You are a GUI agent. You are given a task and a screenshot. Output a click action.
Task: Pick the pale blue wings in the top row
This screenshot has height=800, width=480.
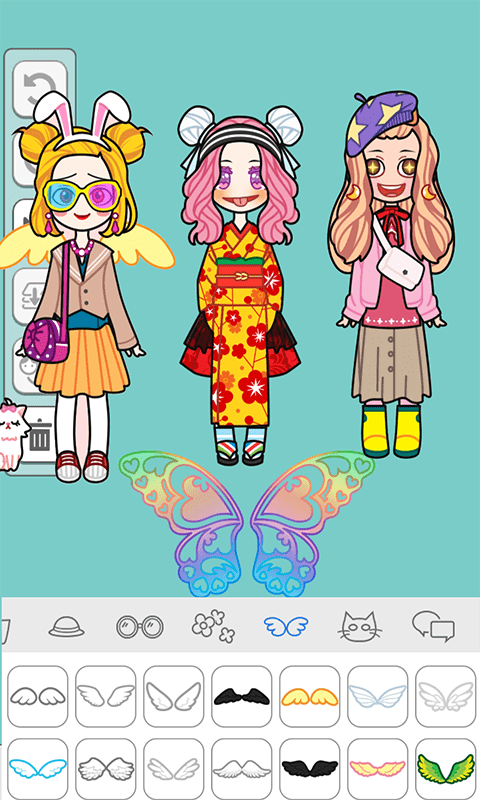(x=377, y=696)
